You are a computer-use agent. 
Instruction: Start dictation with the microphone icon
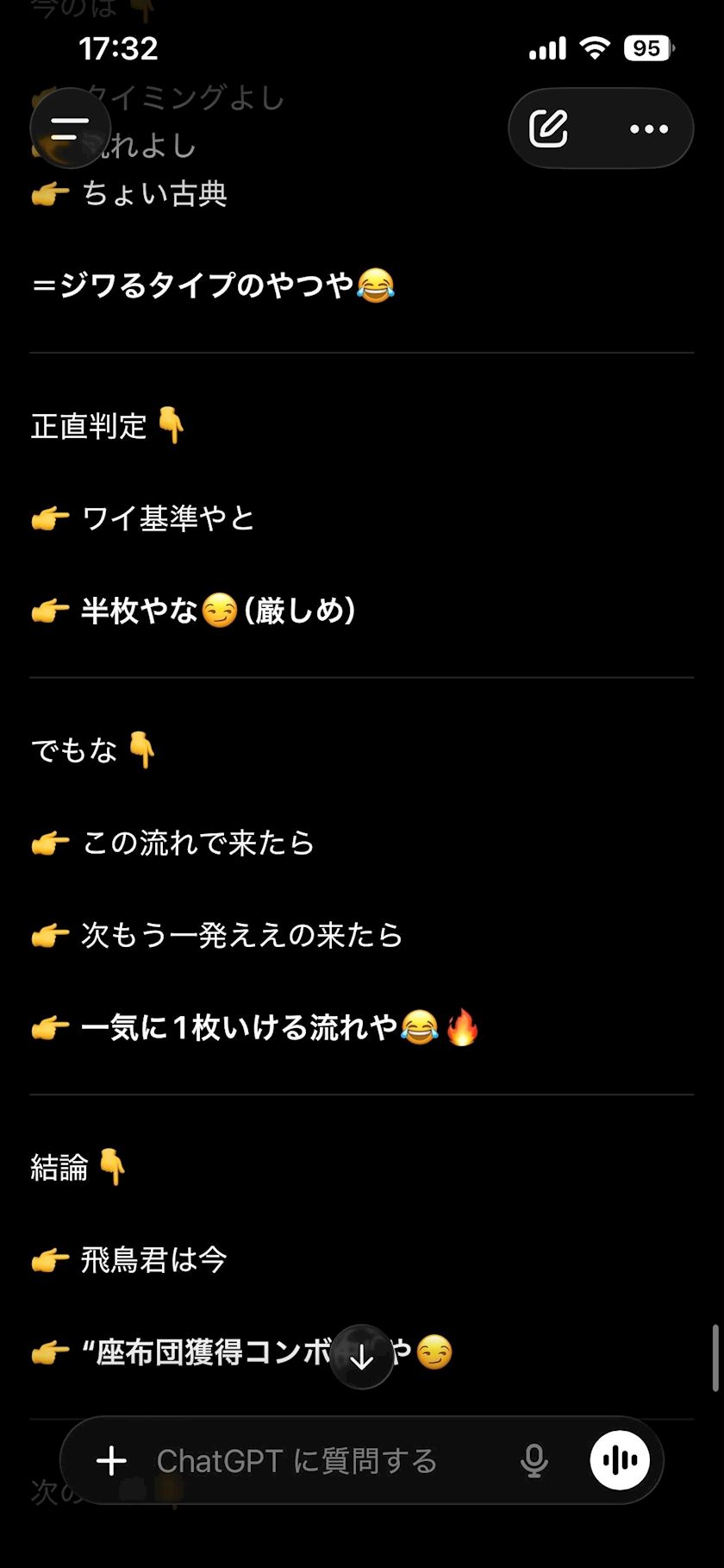click(x=534, y=1460)
